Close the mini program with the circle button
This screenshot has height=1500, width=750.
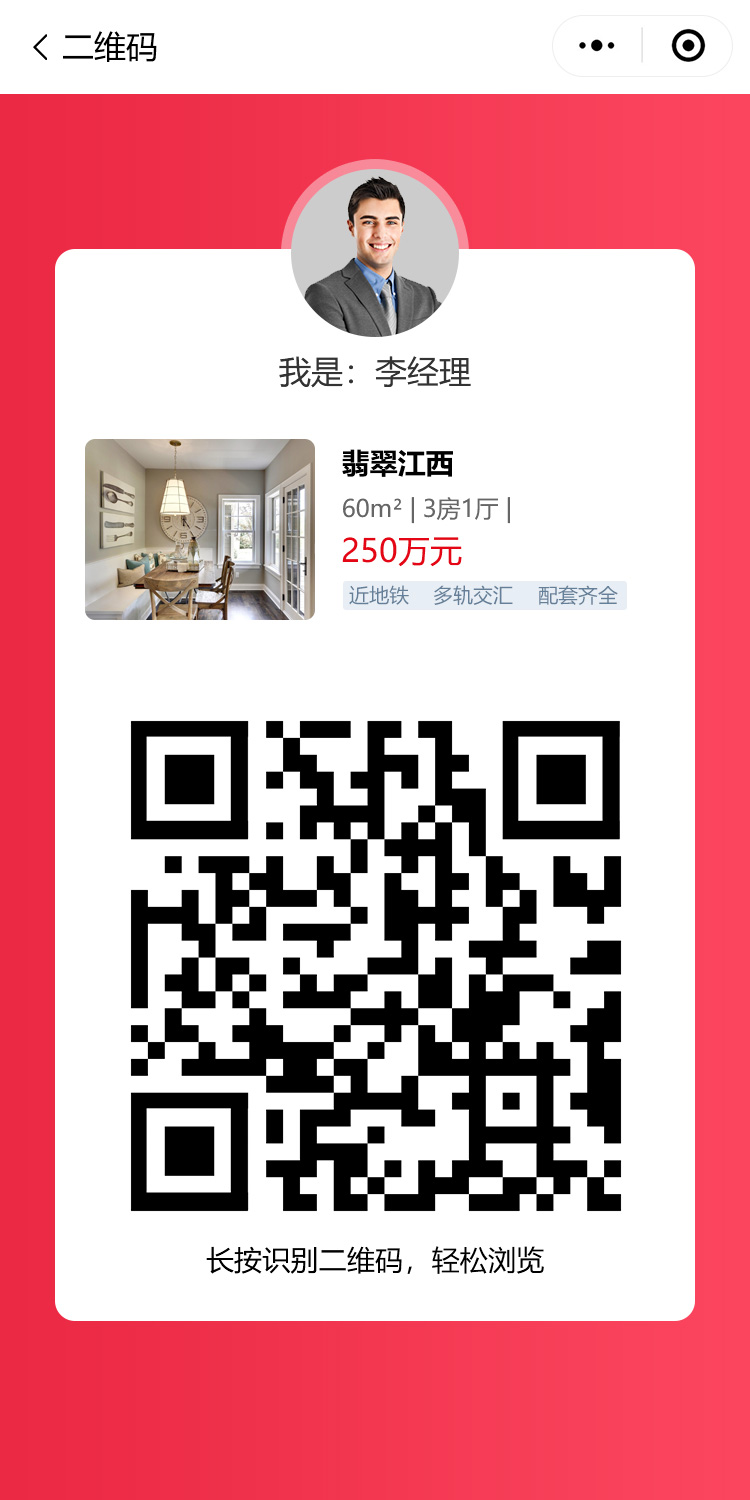pyautogui.click(x=688, y=46)
